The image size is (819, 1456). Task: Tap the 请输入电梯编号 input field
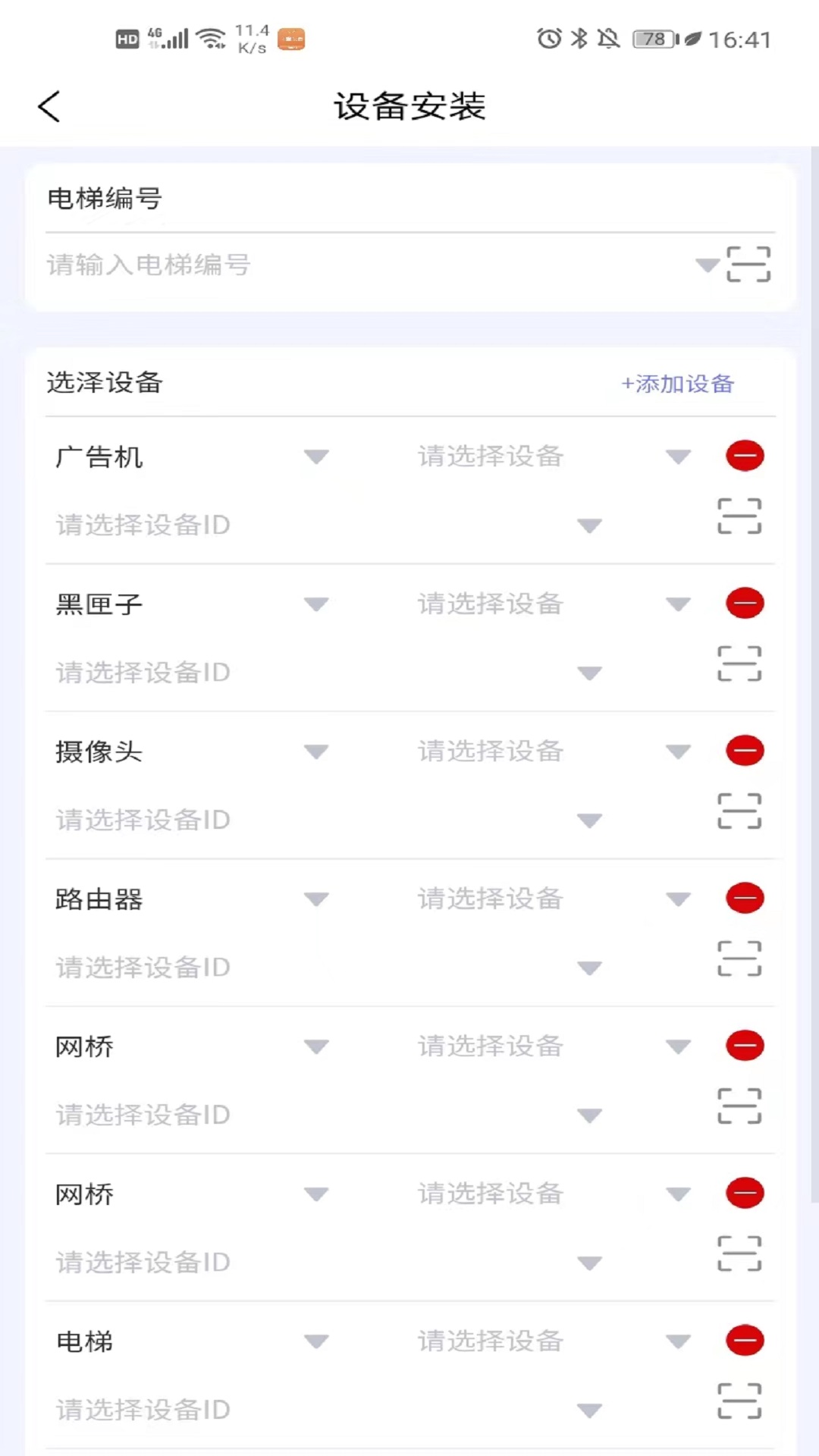coord(303,265)
